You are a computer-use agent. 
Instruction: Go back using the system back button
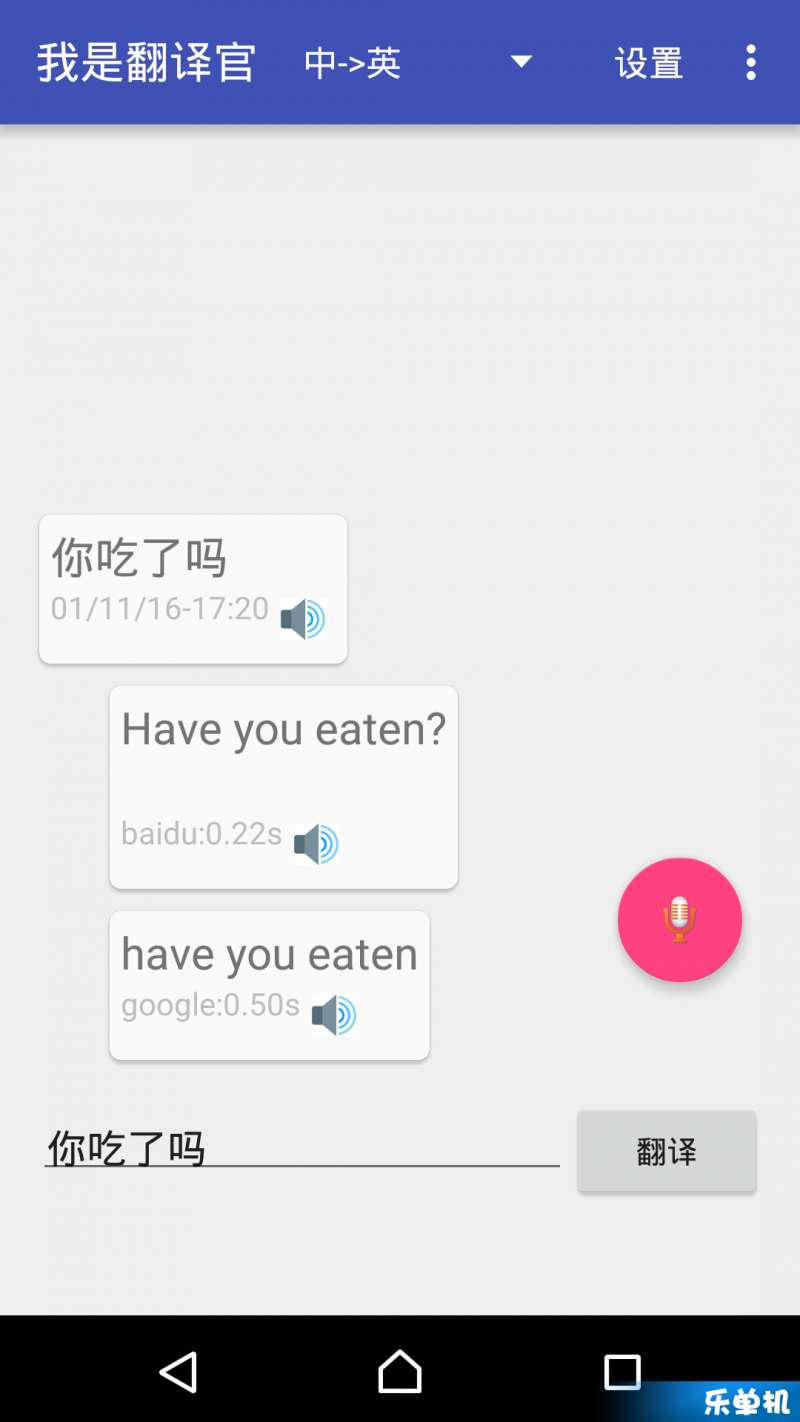coord(179,1371)
